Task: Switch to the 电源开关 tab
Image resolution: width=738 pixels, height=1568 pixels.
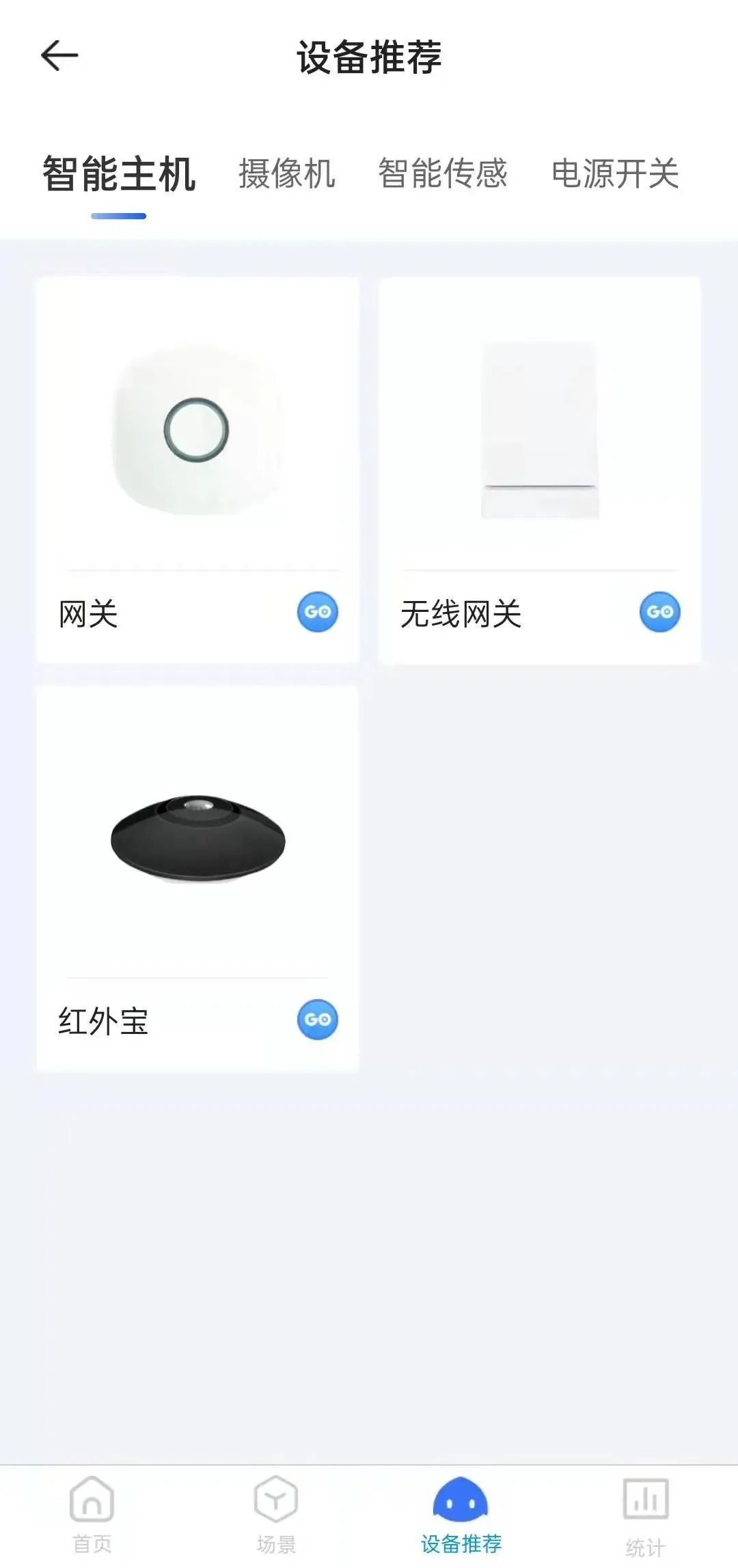Action: [615, 173]
